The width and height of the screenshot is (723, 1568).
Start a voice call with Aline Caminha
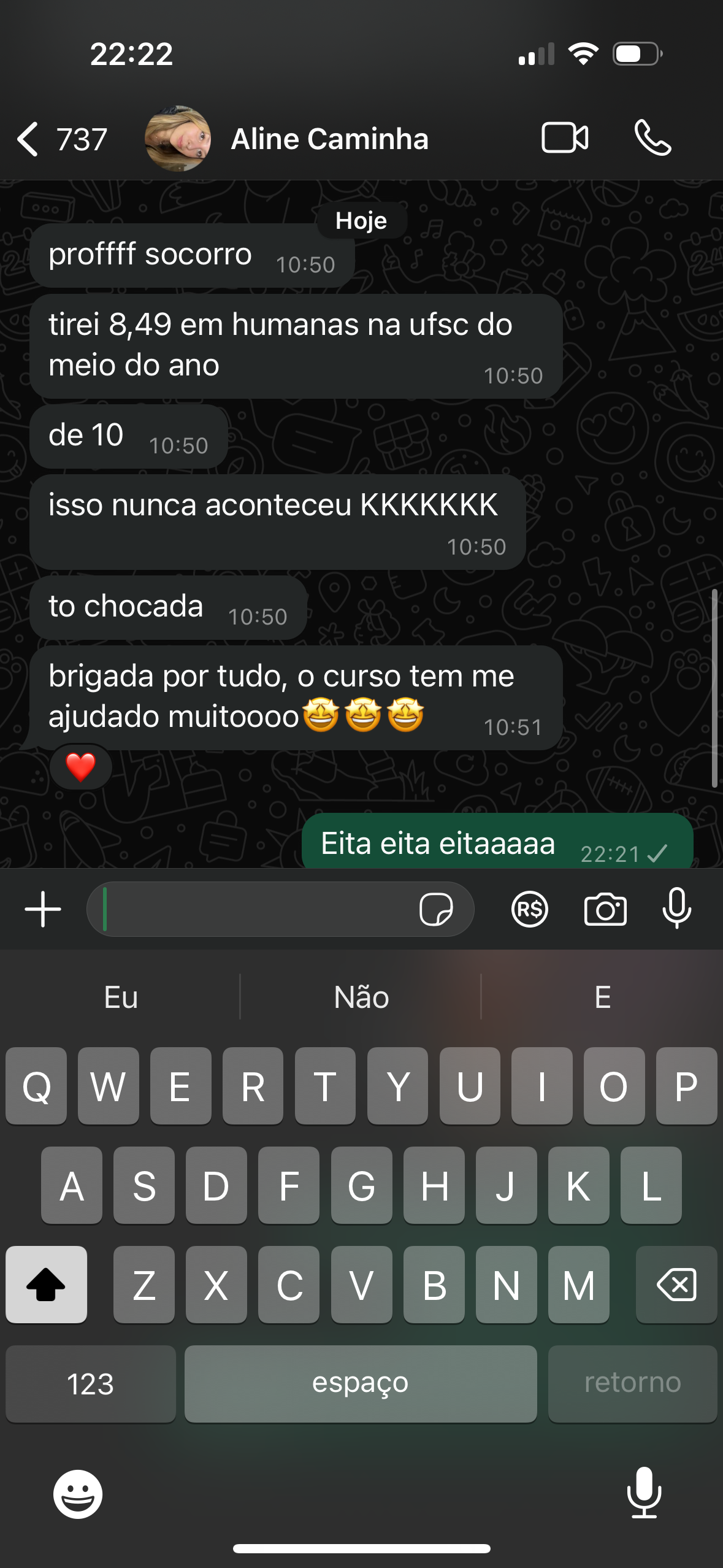pos(652,138)
